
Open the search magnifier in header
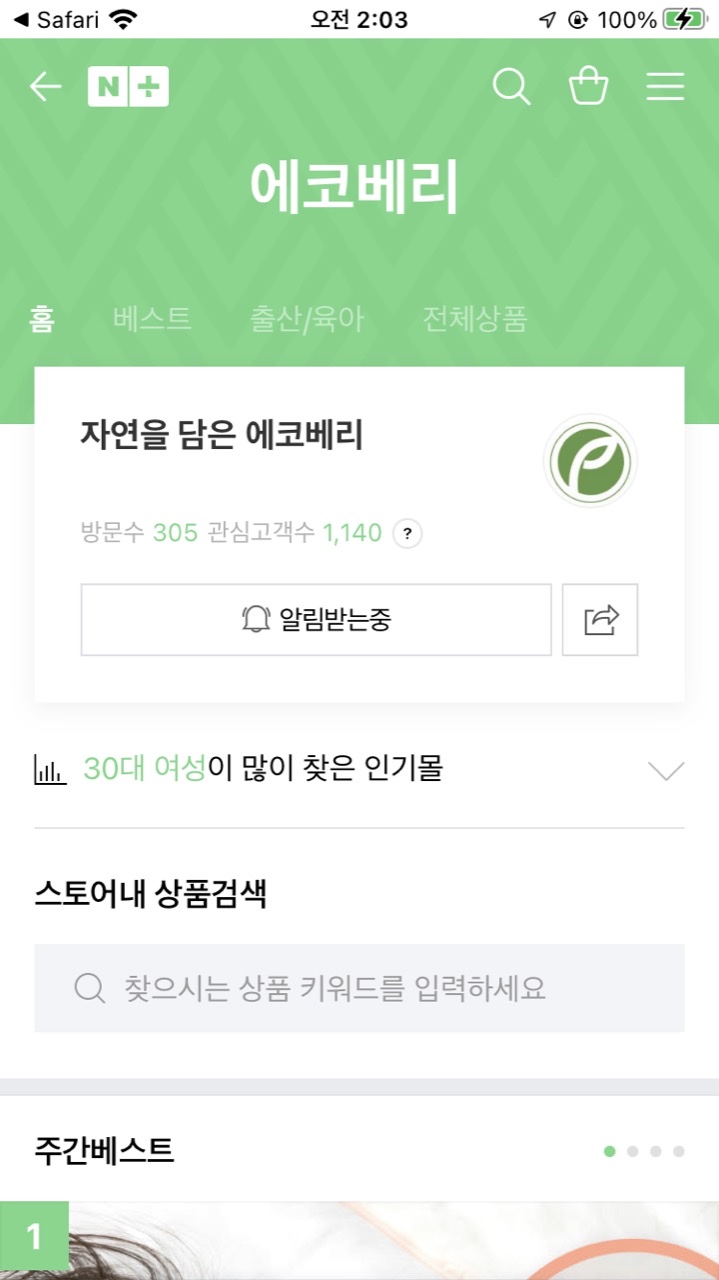(511, 87)
